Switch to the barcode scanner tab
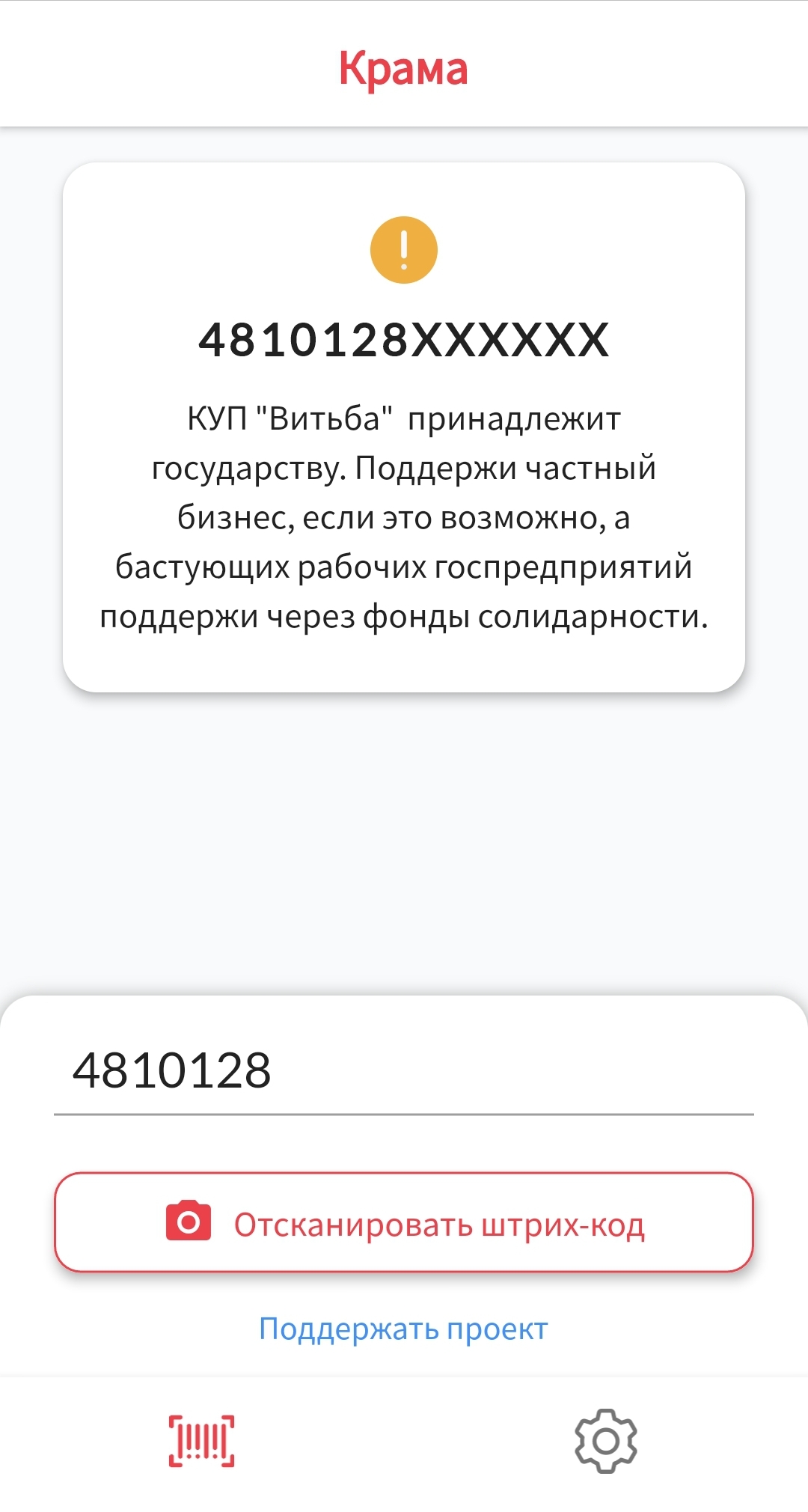 (x=202, y=1441)
